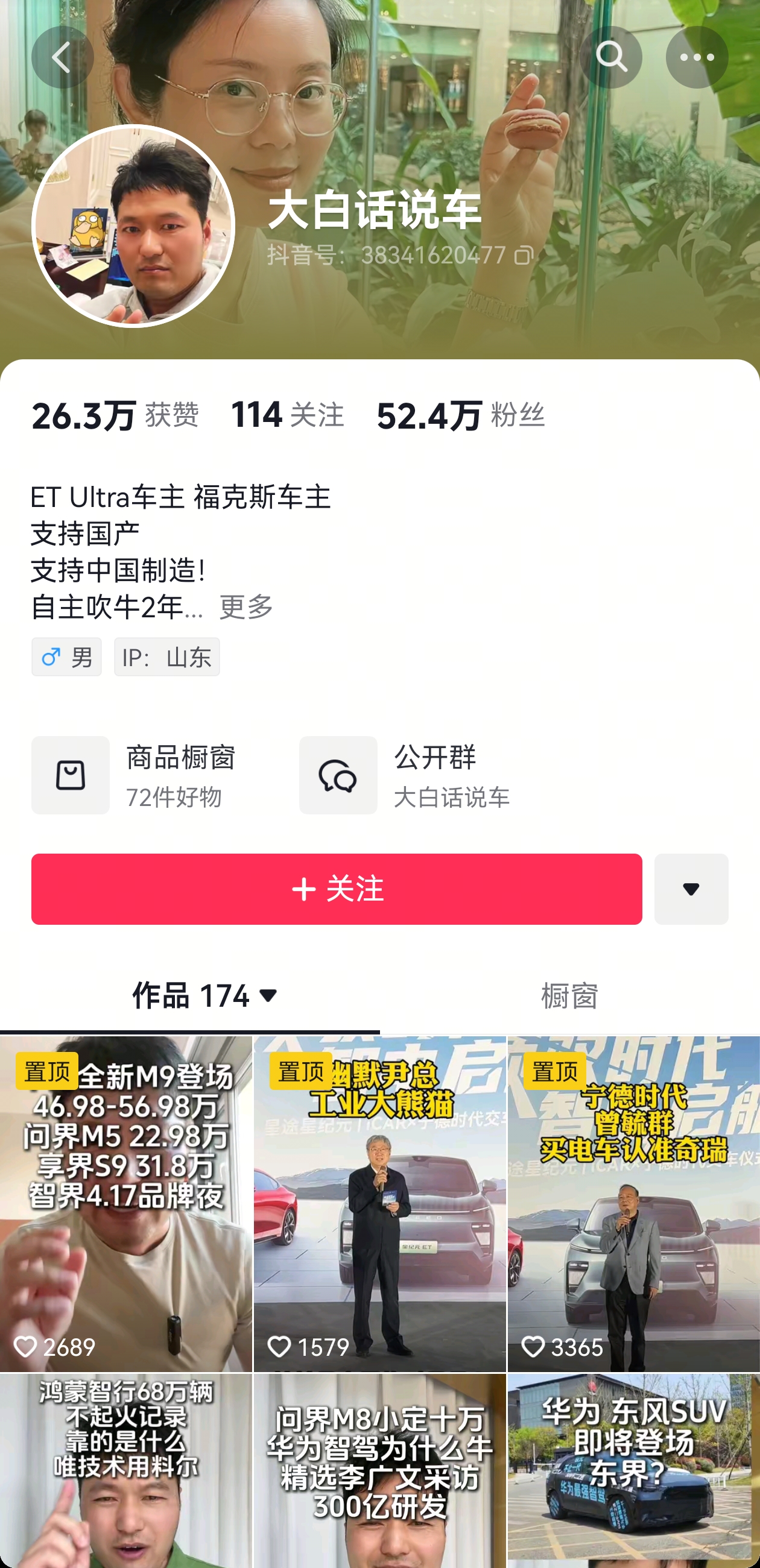Open video 问界M8小定十万

click(379, 1473)
